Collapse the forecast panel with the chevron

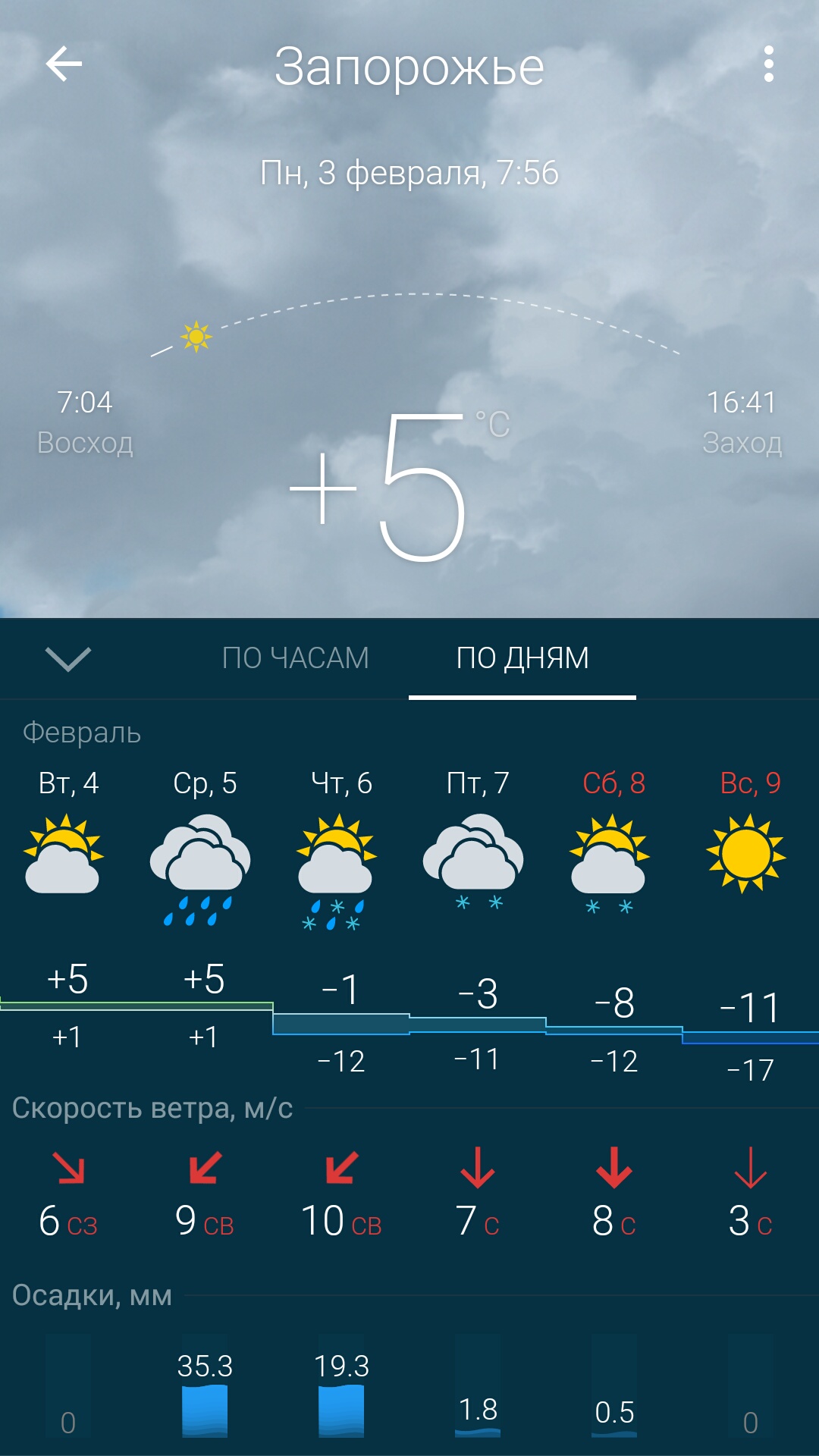[x=68, y=658]
